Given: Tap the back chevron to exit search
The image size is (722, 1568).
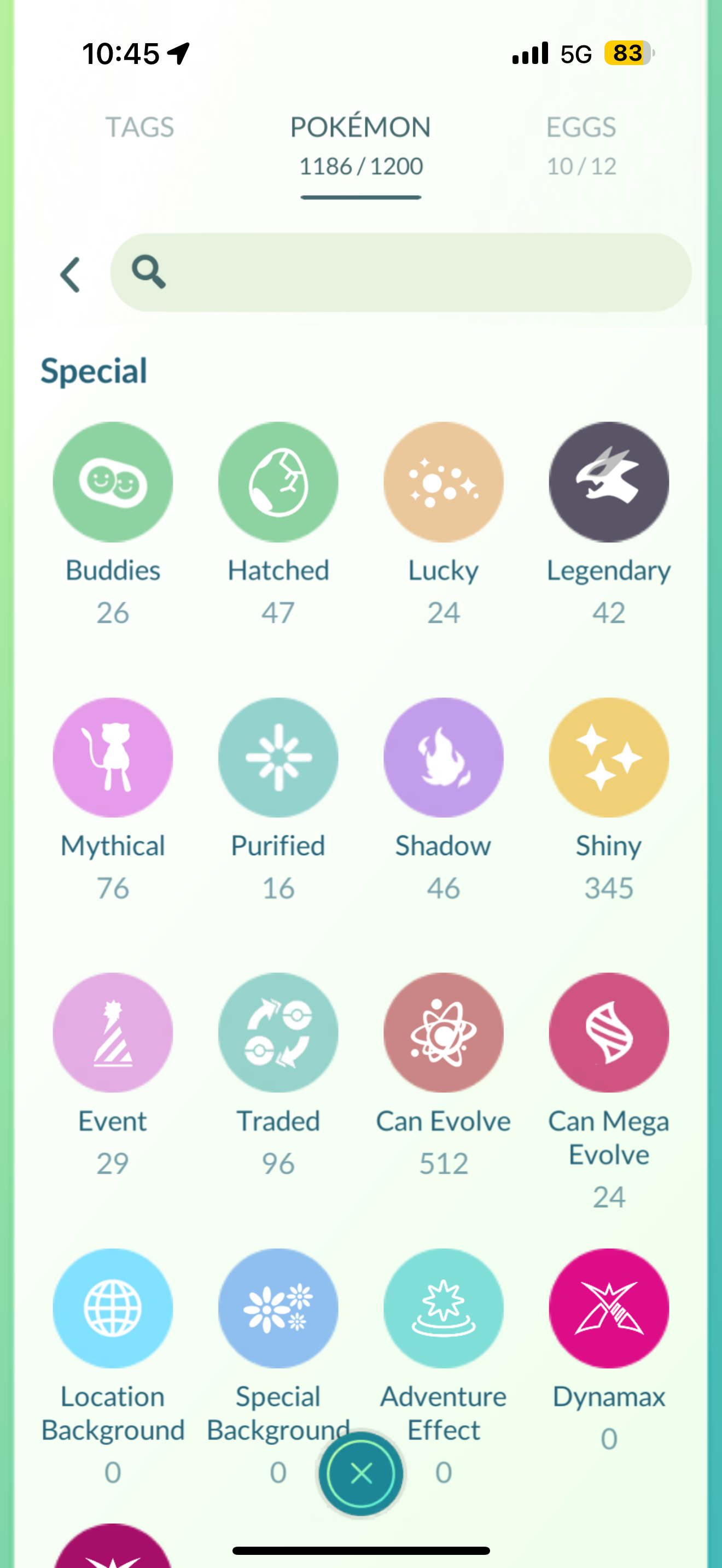Looking at the screenshot, I should coord(70,273).
